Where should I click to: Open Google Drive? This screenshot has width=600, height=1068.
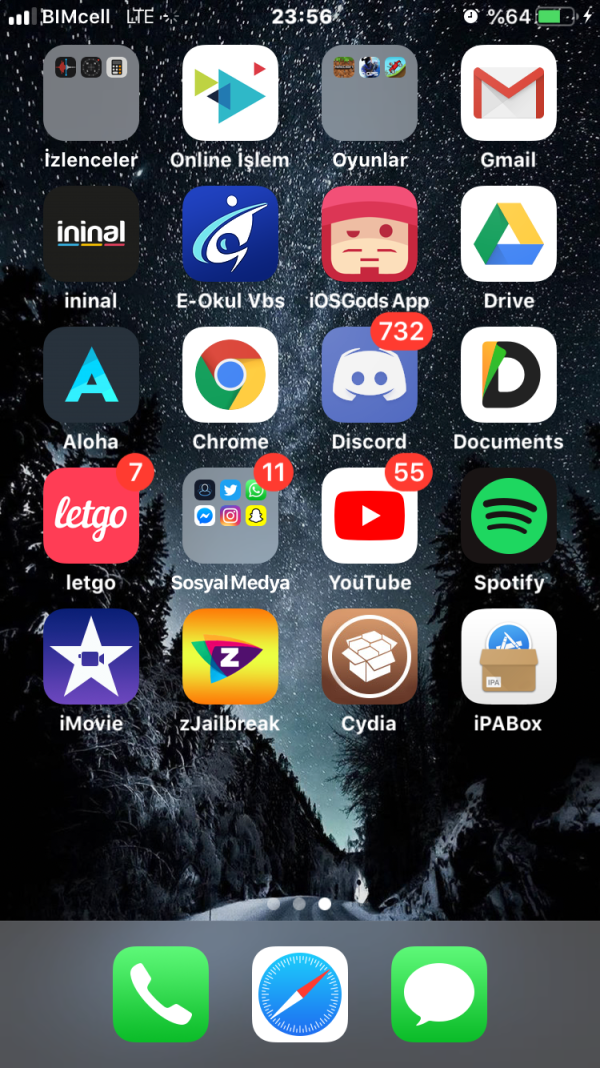(508, 234)
